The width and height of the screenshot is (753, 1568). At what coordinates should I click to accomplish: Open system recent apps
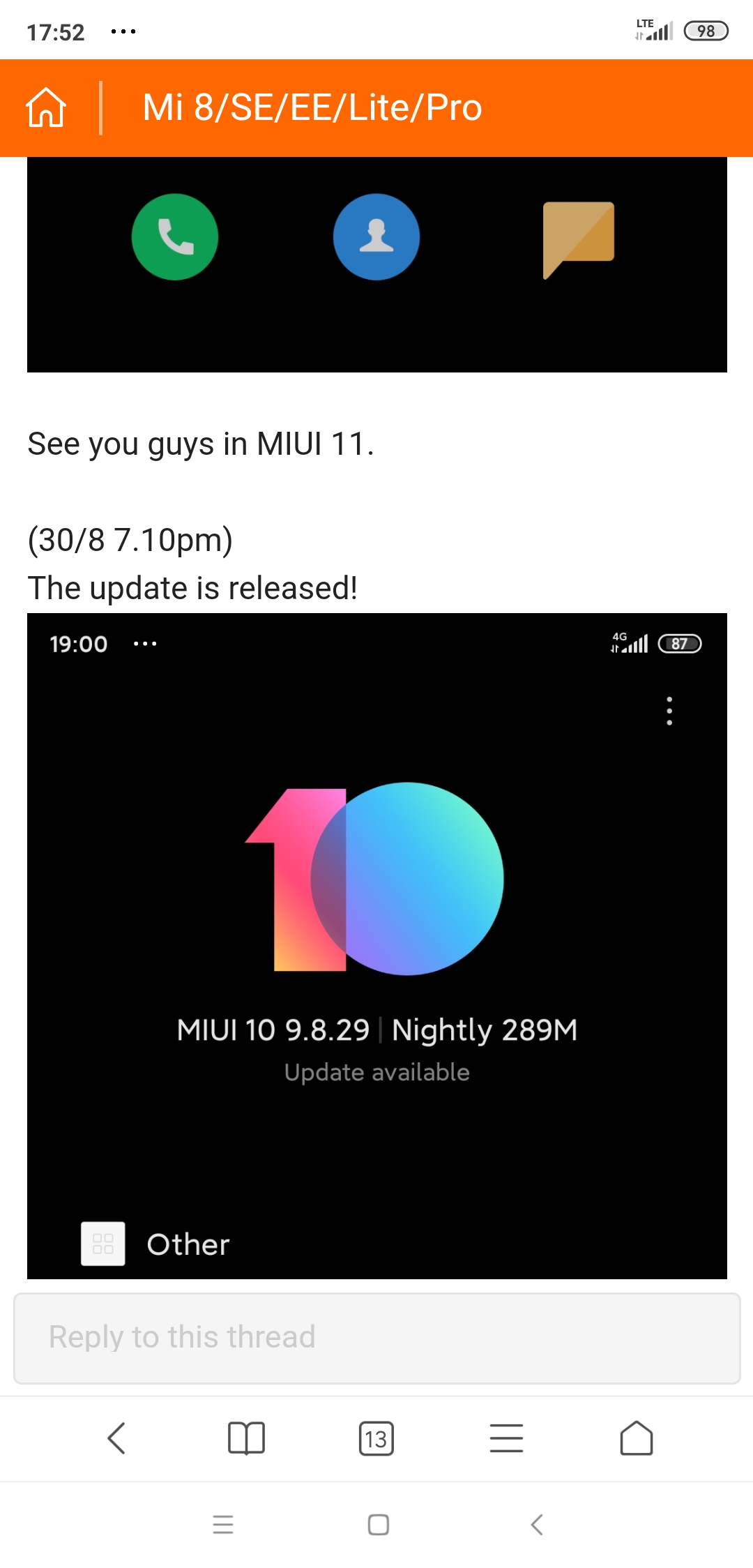(x=223, y=1525)
